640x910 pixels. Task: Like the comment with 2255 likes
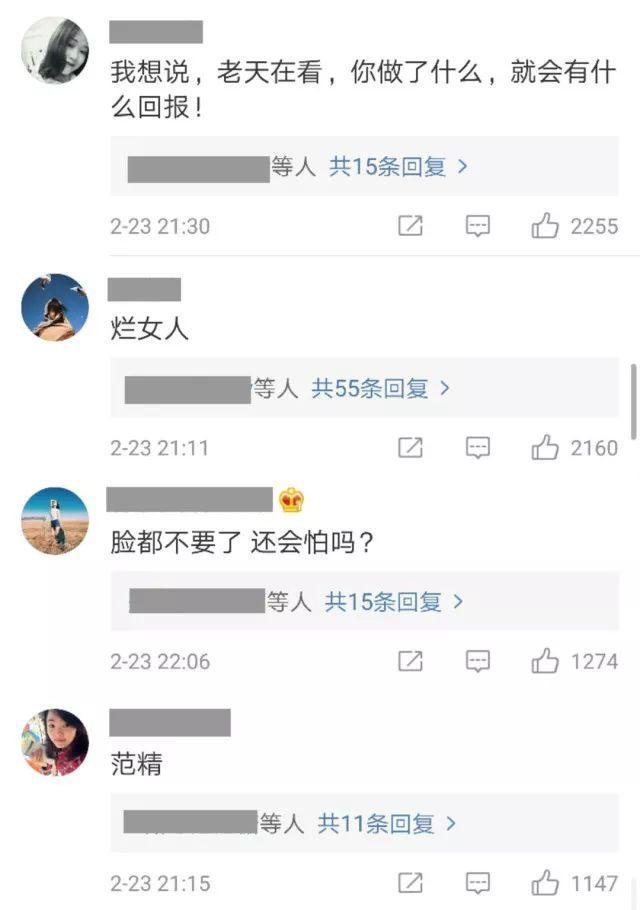(545, 226)
